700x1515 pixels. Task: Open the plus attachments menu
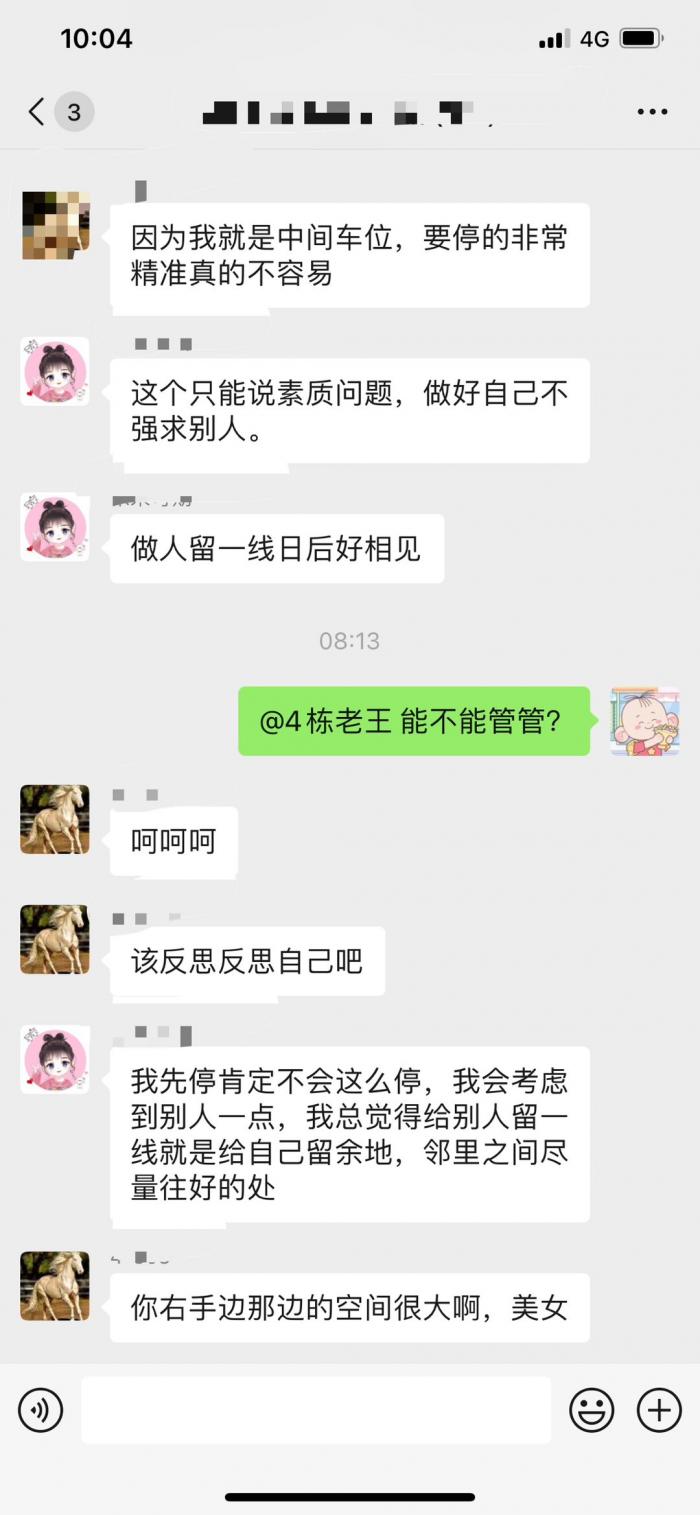[x=659, y=1410]
